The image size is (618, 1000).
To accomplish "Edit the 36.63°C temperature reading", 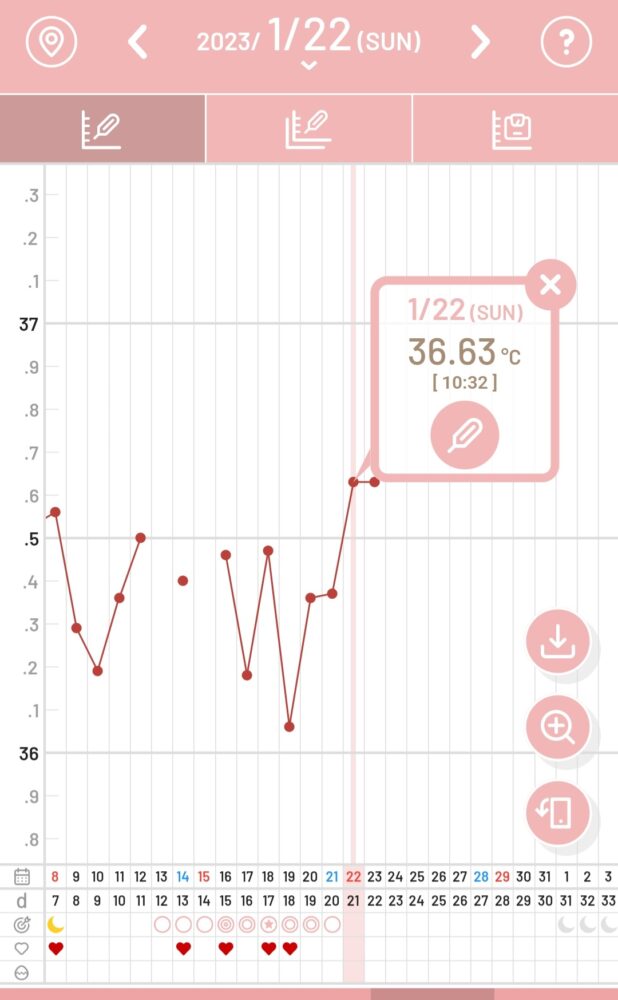I will (464, 434).
